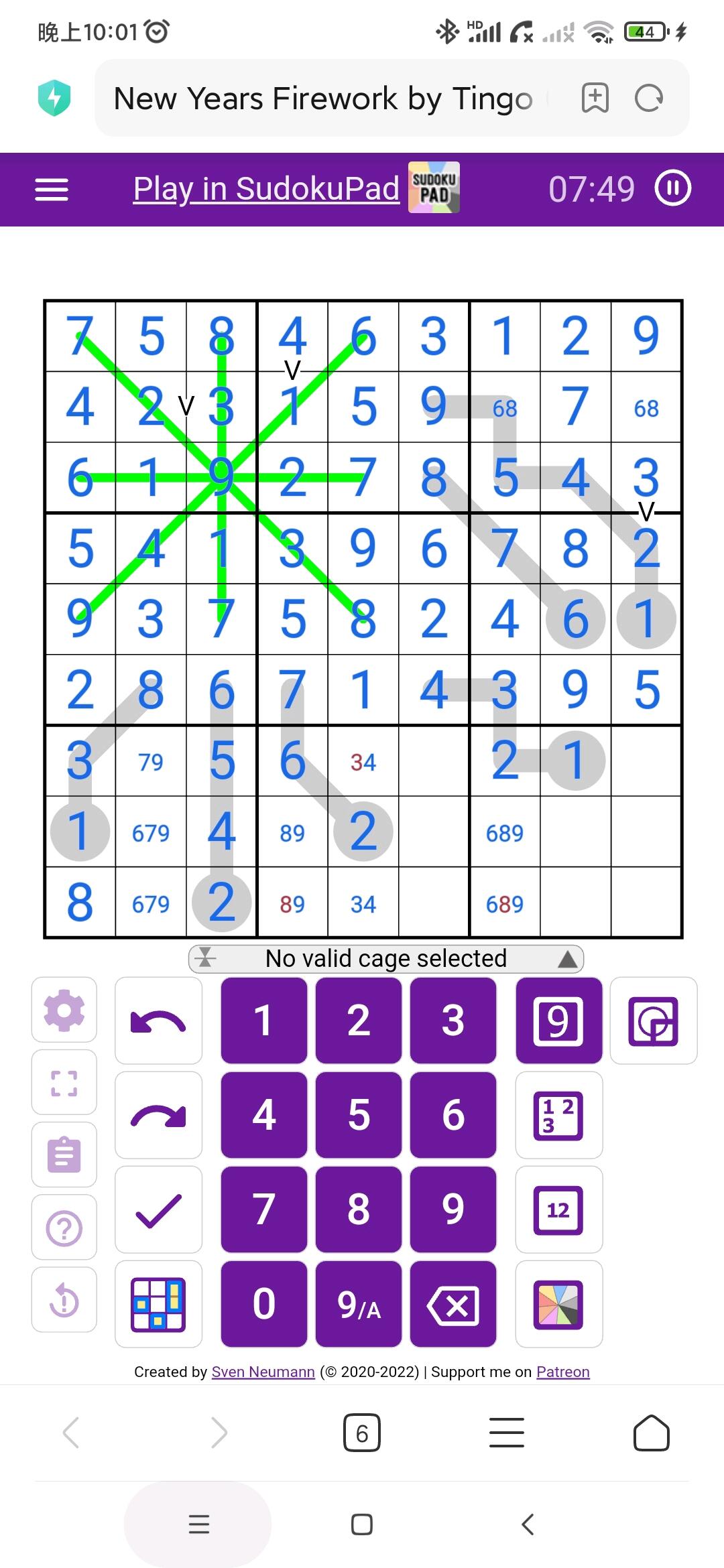Undo the last move

tap(158, 1021)
